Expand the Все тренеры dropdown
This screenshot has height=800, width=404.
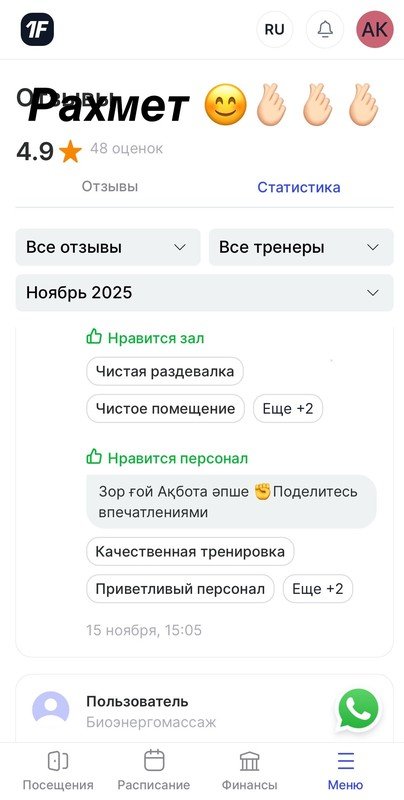coord(301,247)
